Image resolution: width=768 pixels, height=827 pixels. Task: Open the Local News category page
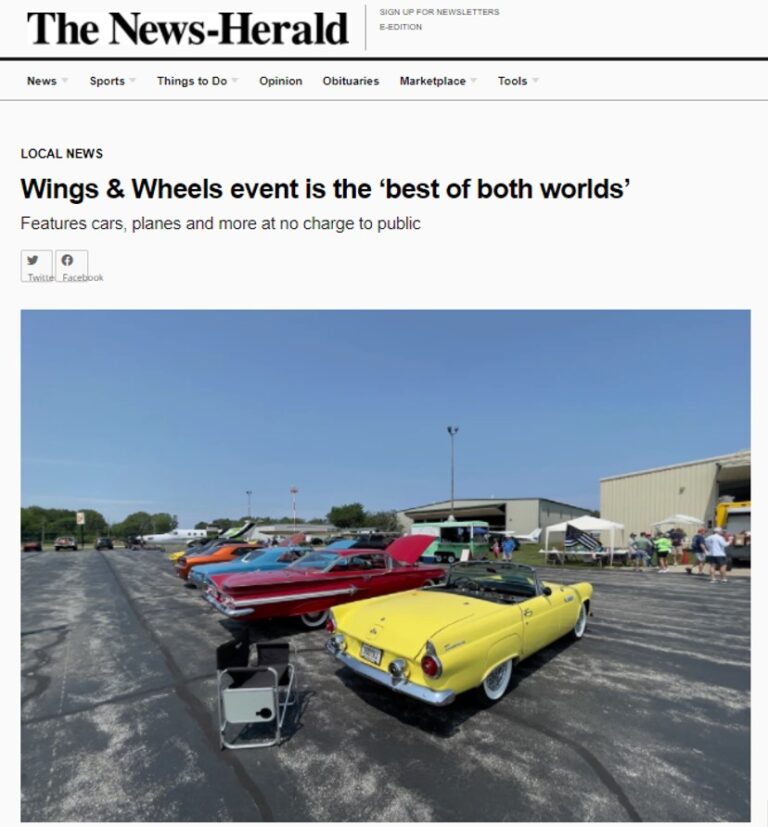[61, 153]
